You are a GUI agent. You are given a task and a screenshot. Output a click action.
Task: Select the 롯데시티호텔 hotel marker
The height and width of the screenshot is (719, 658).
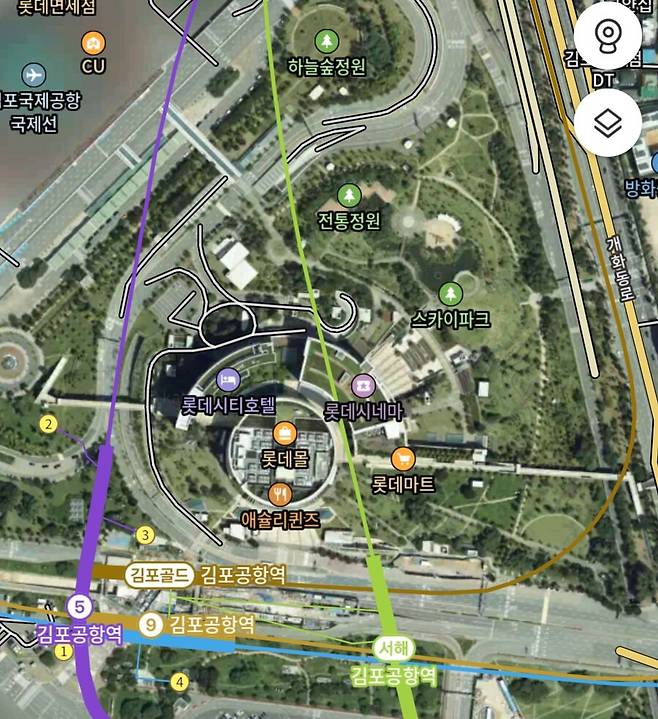coord(228,380)
